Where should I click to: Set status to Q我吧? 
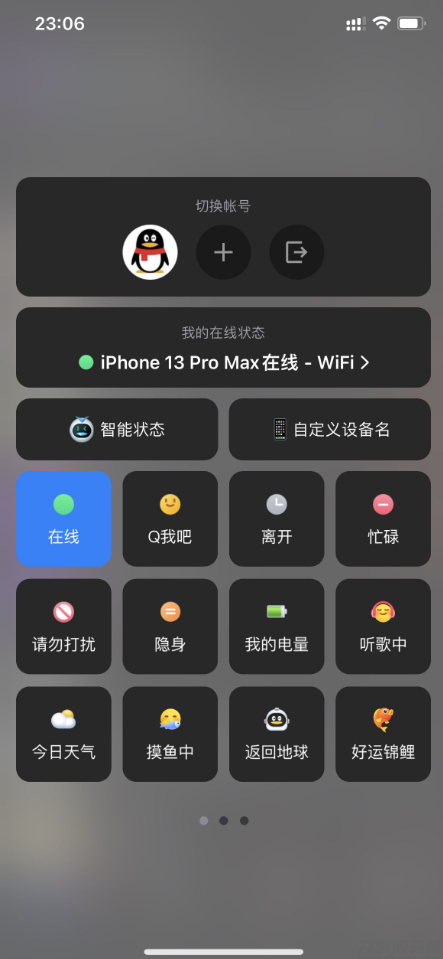[x=170, y=519]
